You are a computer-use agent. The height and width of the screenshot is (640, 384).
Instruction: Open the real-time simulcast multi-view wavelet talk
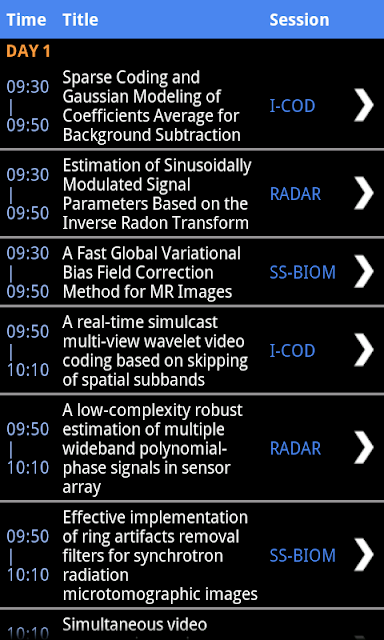point(192,351)
